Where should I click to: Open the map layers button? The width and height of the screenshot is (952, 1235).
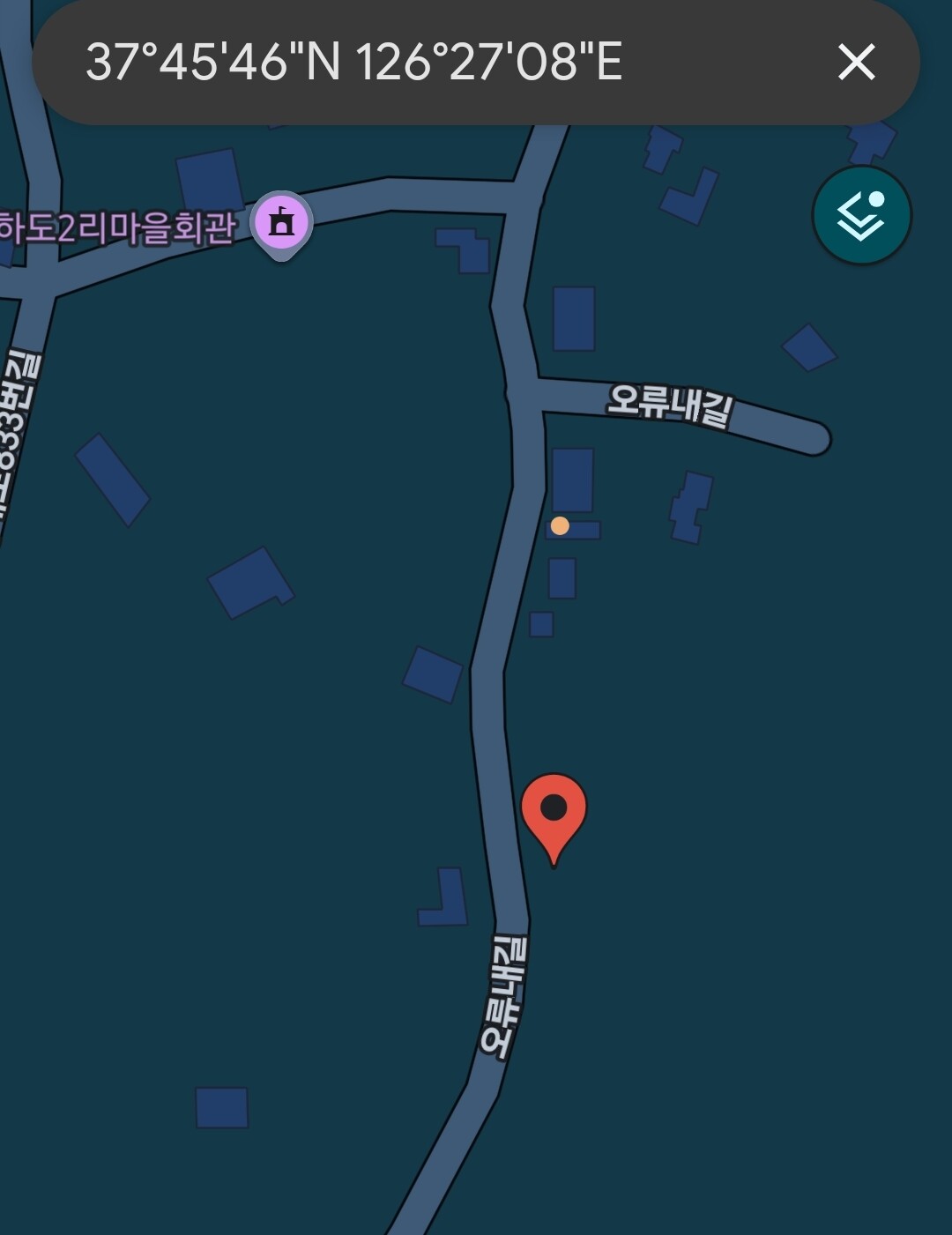tap(861, 215)
